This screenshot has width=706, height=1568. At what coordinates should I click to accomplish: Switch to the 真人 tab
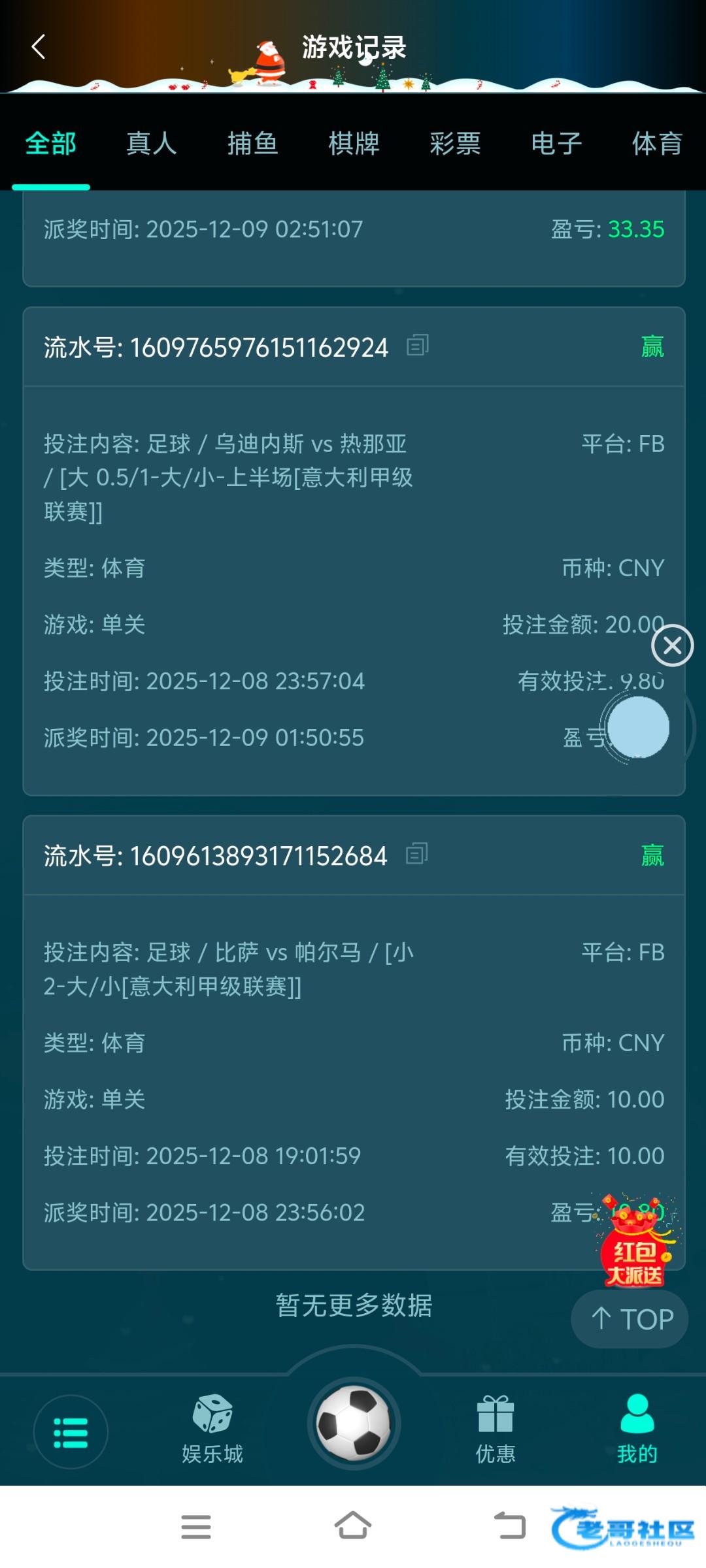click(152, 144)
